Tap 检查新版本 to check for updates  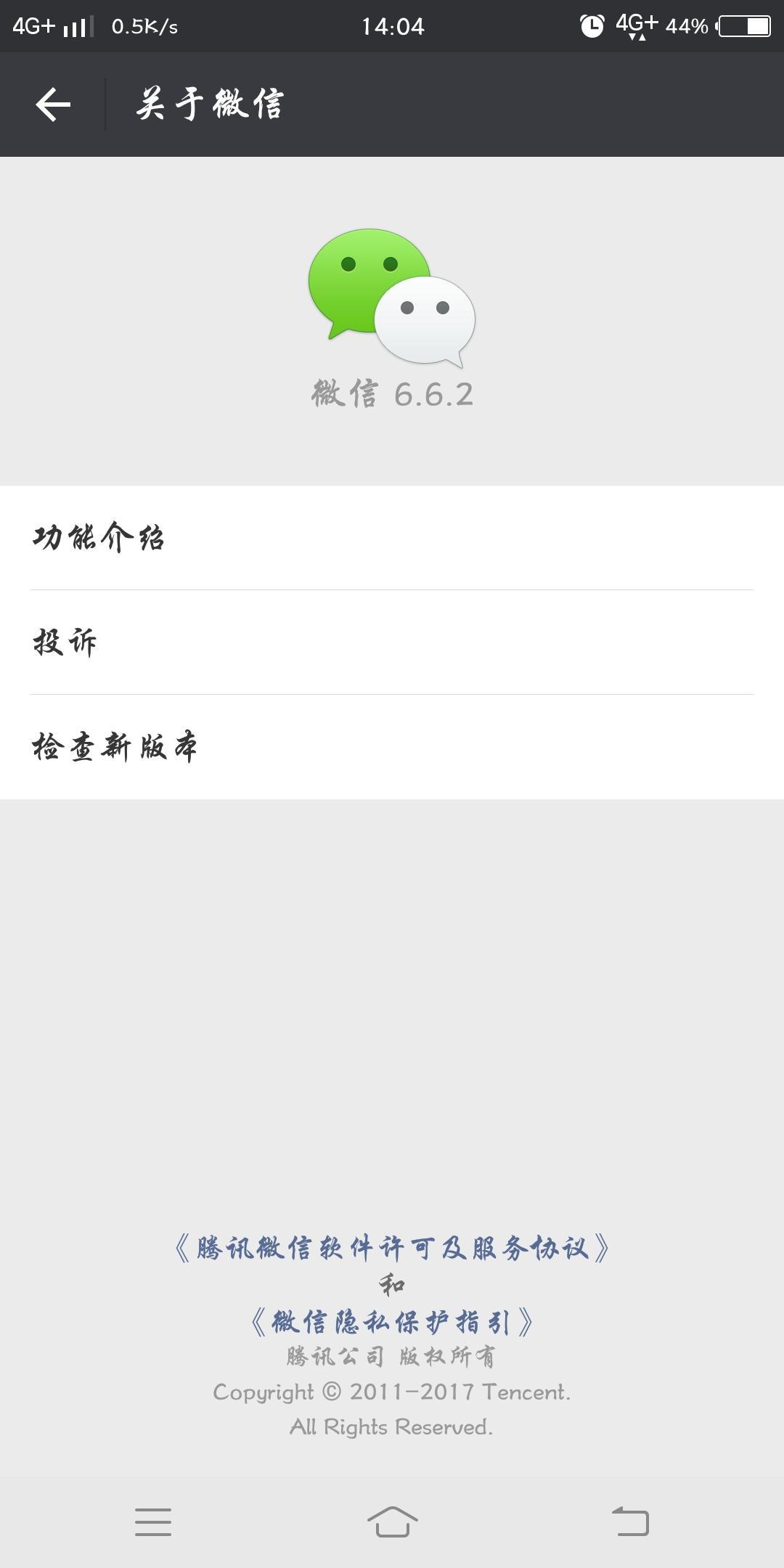(392, 747)
